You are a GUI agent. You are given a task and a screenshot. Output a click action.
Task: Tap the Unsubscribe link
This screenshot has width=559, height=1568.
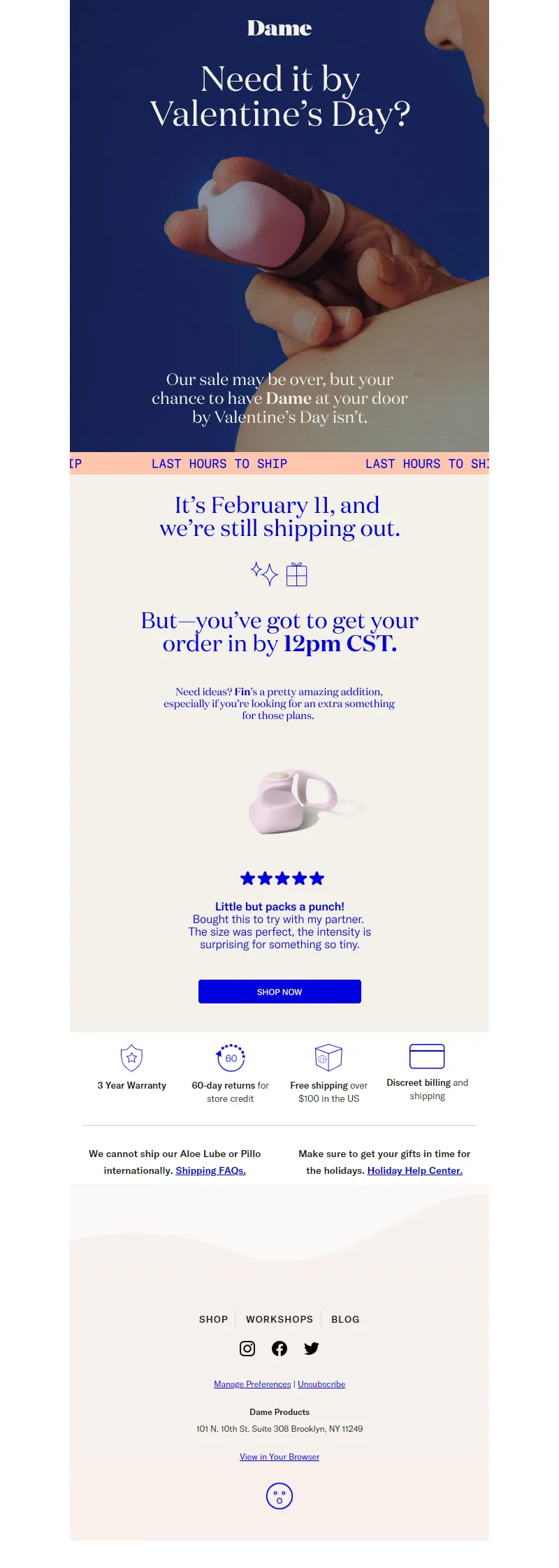(321, 1384)
